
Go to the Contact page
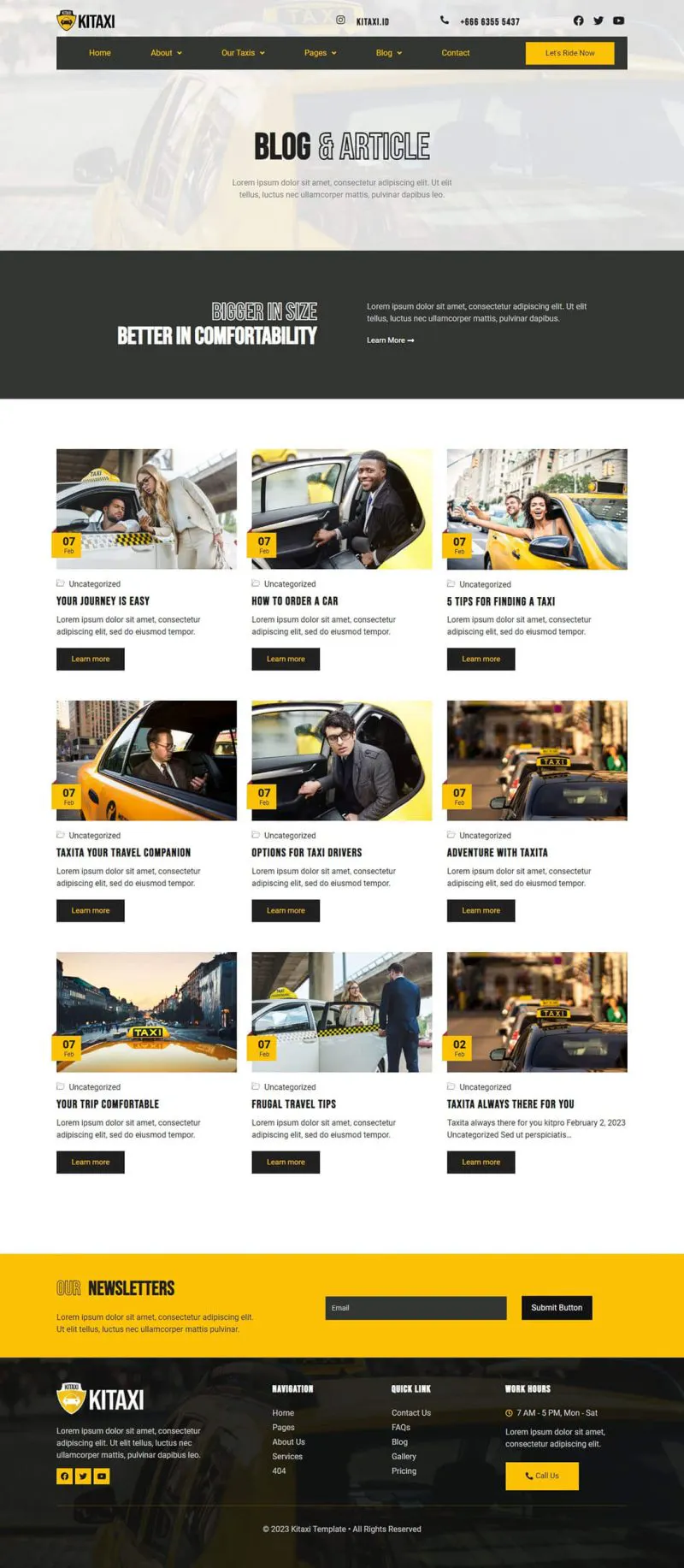456,53
